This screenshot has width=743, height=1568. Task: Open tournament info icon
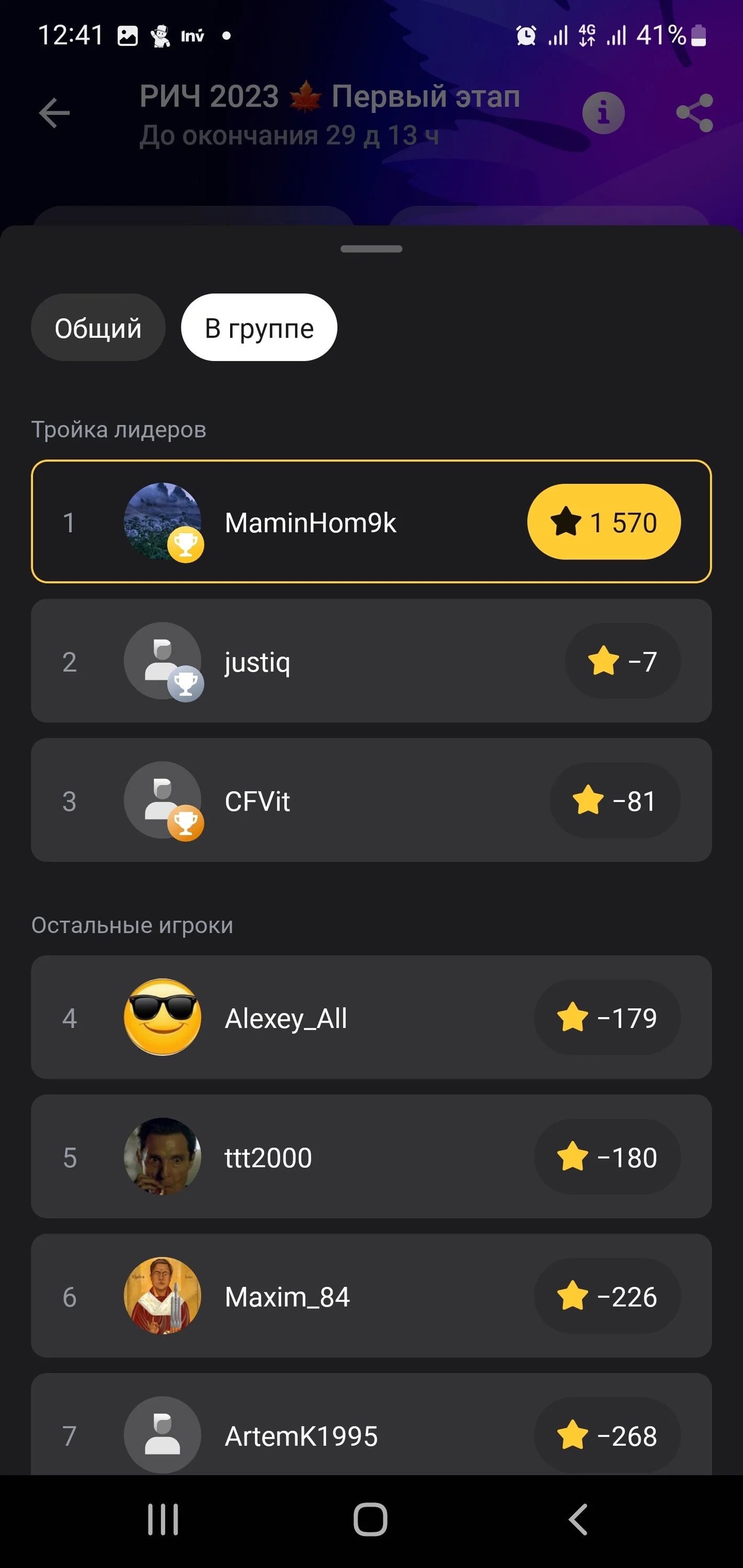click(x=603, y=113)
